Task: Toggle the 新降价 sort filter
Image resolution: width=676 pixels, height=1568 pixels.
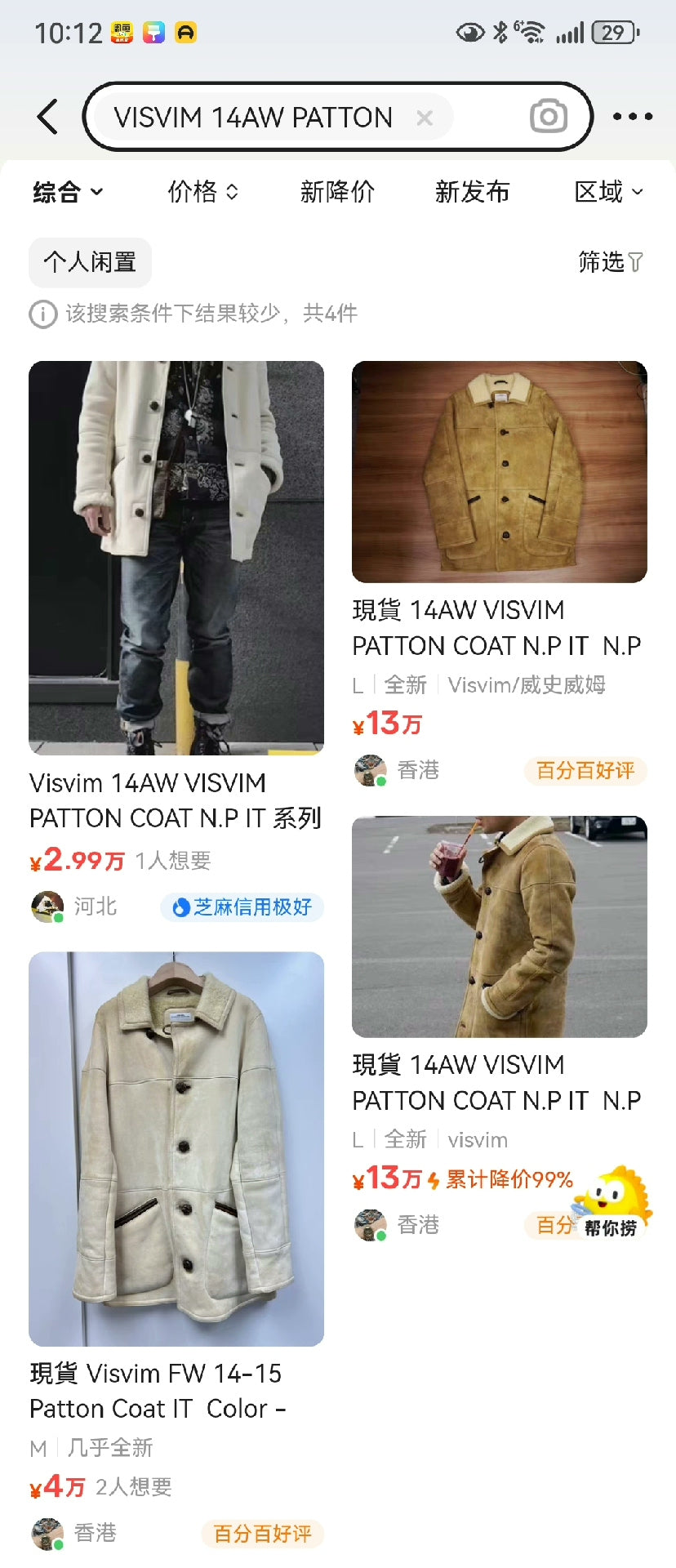Action: tap(338, 192)
